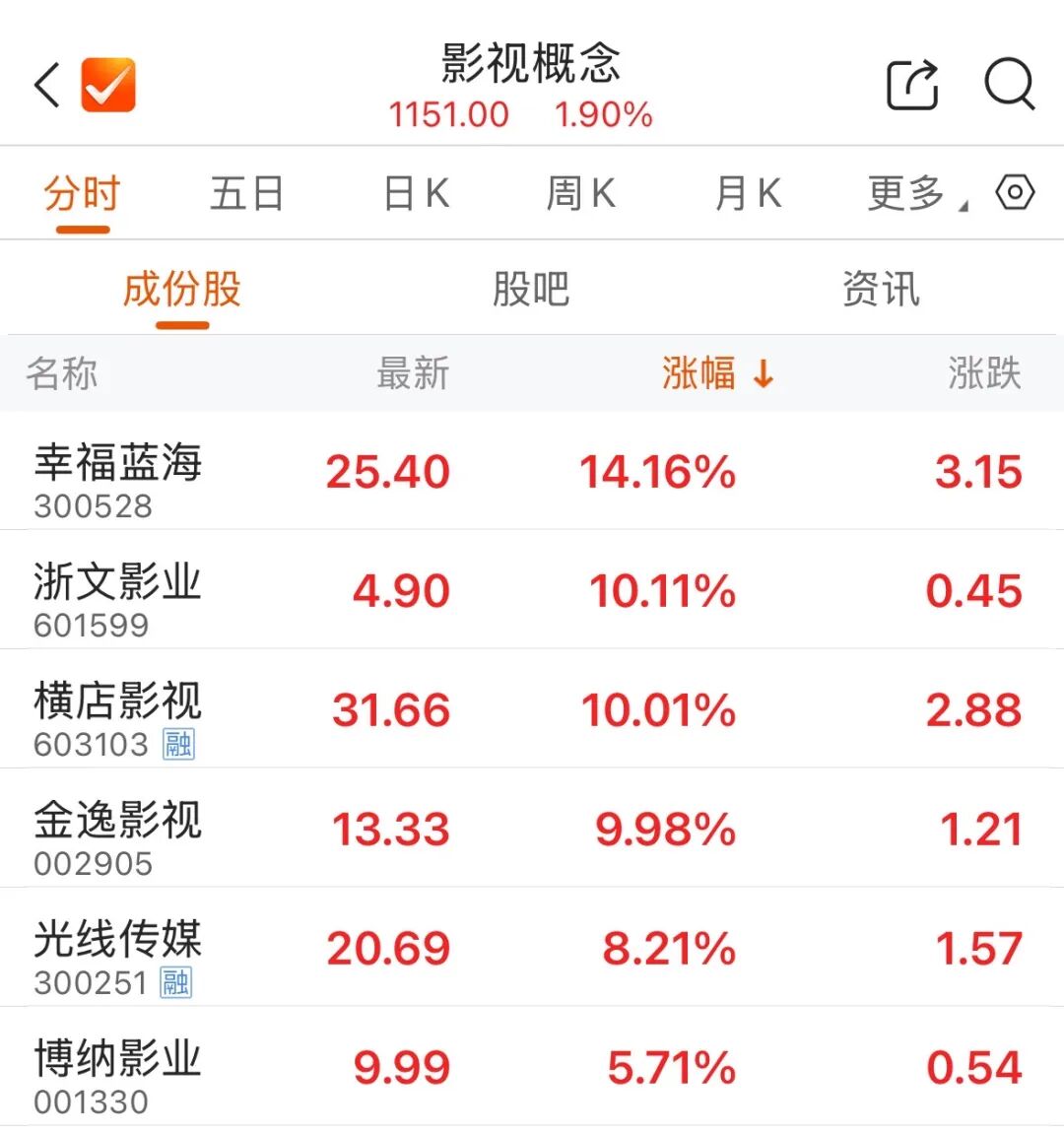Open stock 博纳影业 001330
Image resolution: width=1064 pixels, height=1134 pixels.
click(x=118, y=1074)
